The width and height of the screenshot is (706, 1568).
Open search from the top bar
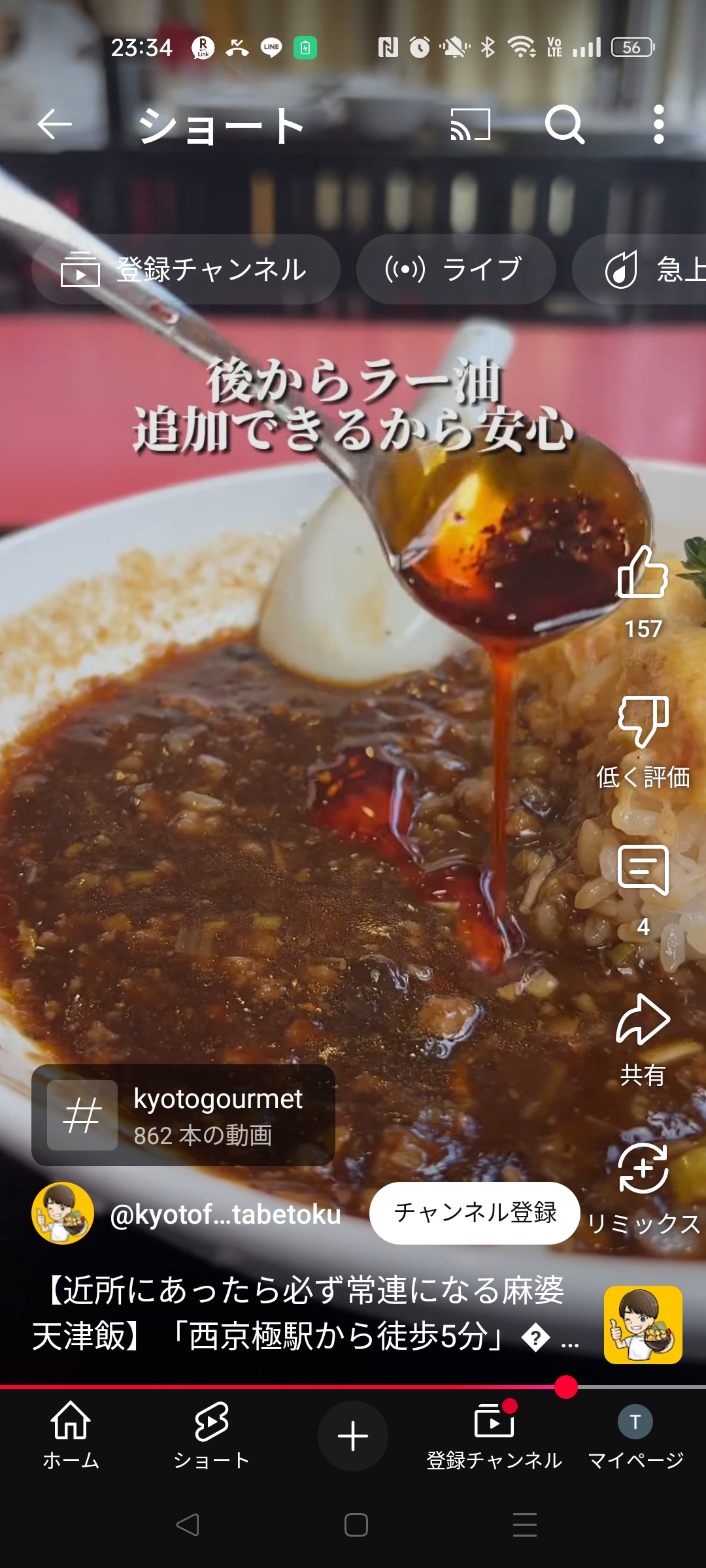tap(564, 124)
